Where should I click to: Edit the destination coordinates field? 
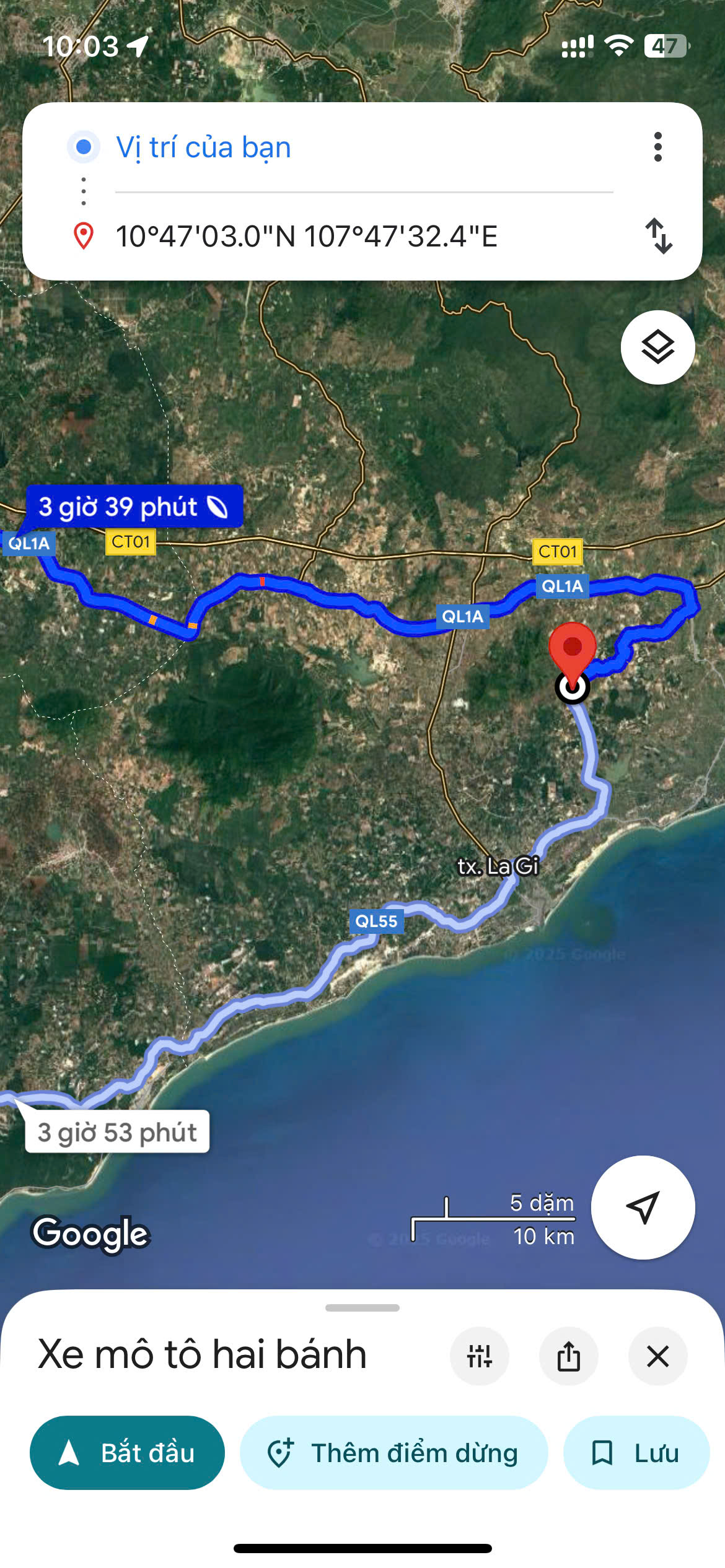(x=364, y=236)
